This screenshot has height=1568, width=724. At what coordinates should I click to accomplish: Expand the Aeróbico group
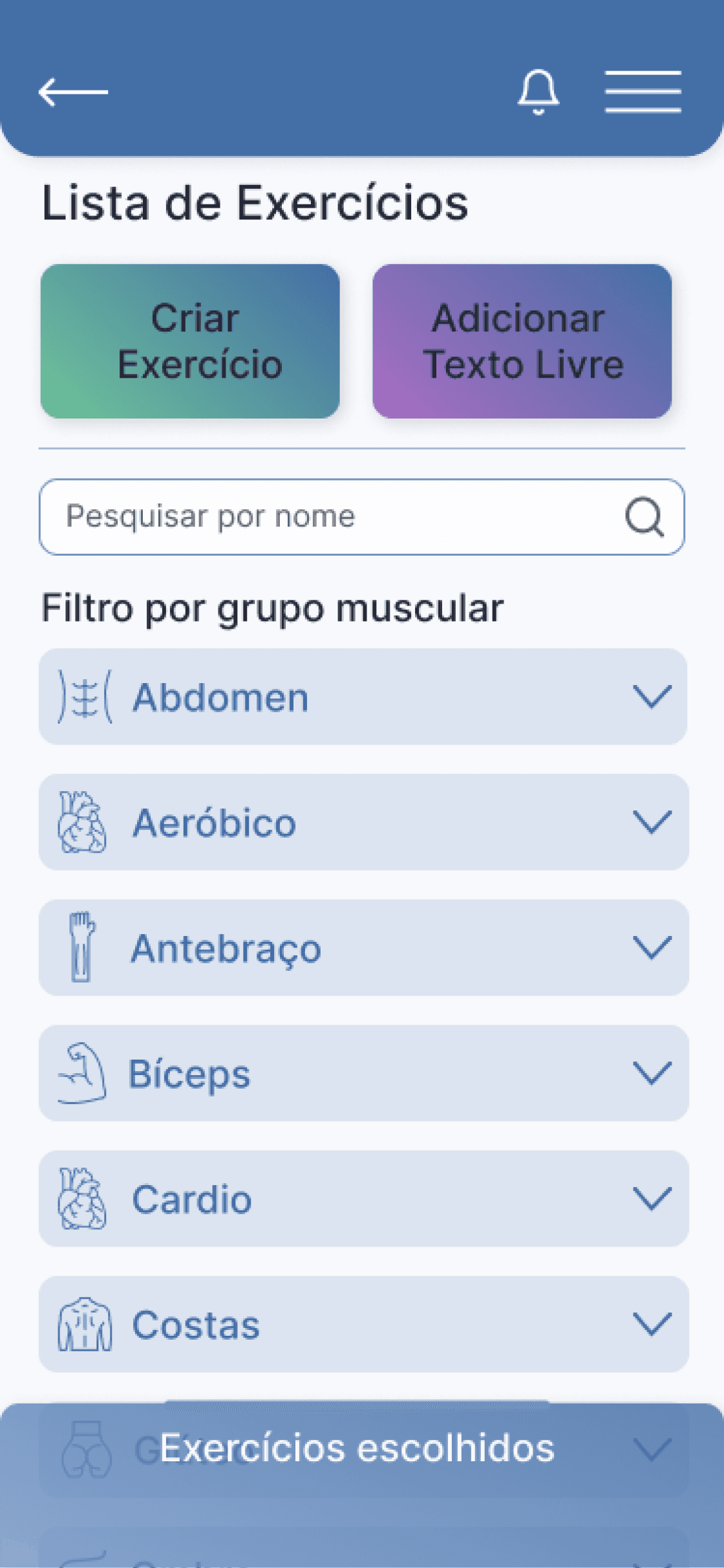363,822
